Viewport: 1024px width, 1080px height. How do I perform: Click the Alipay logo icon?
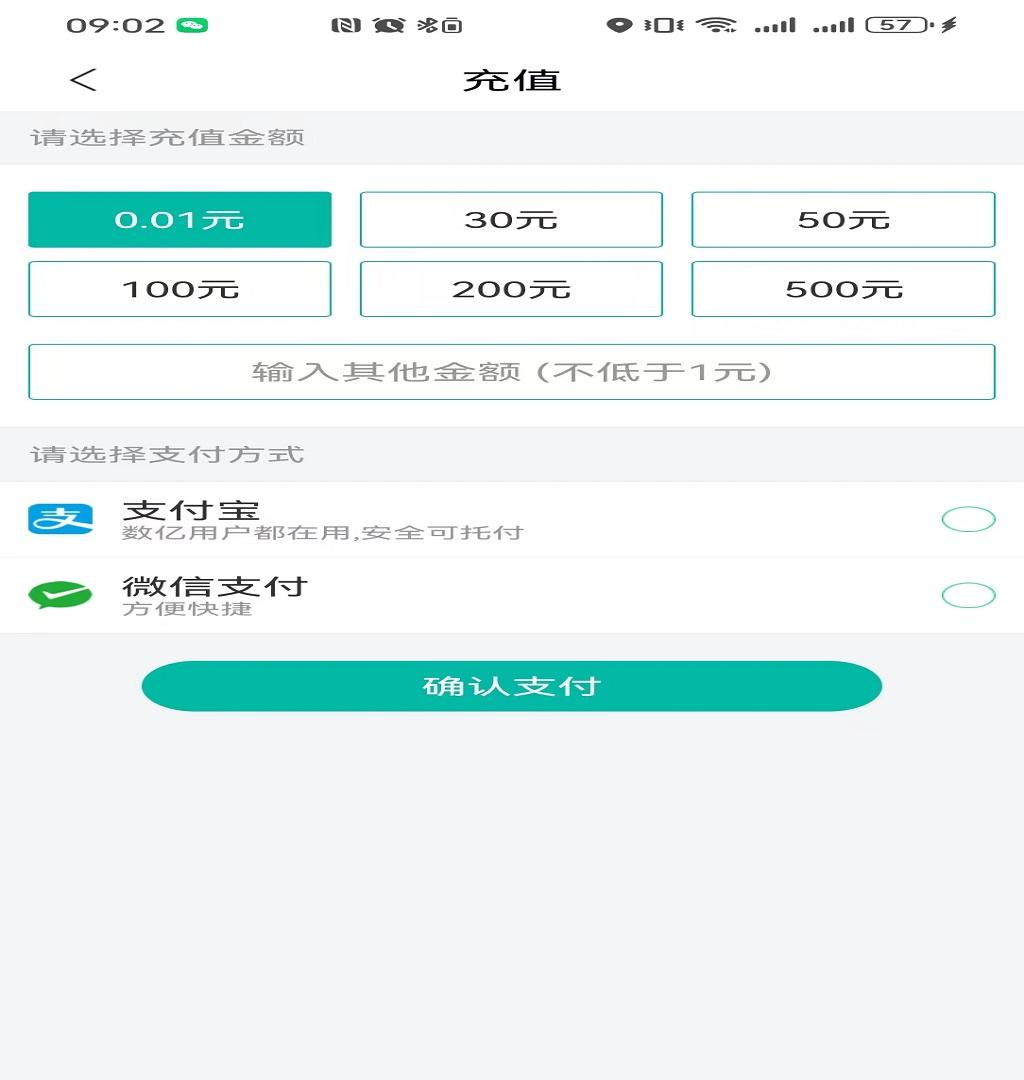tap(61, 518)
